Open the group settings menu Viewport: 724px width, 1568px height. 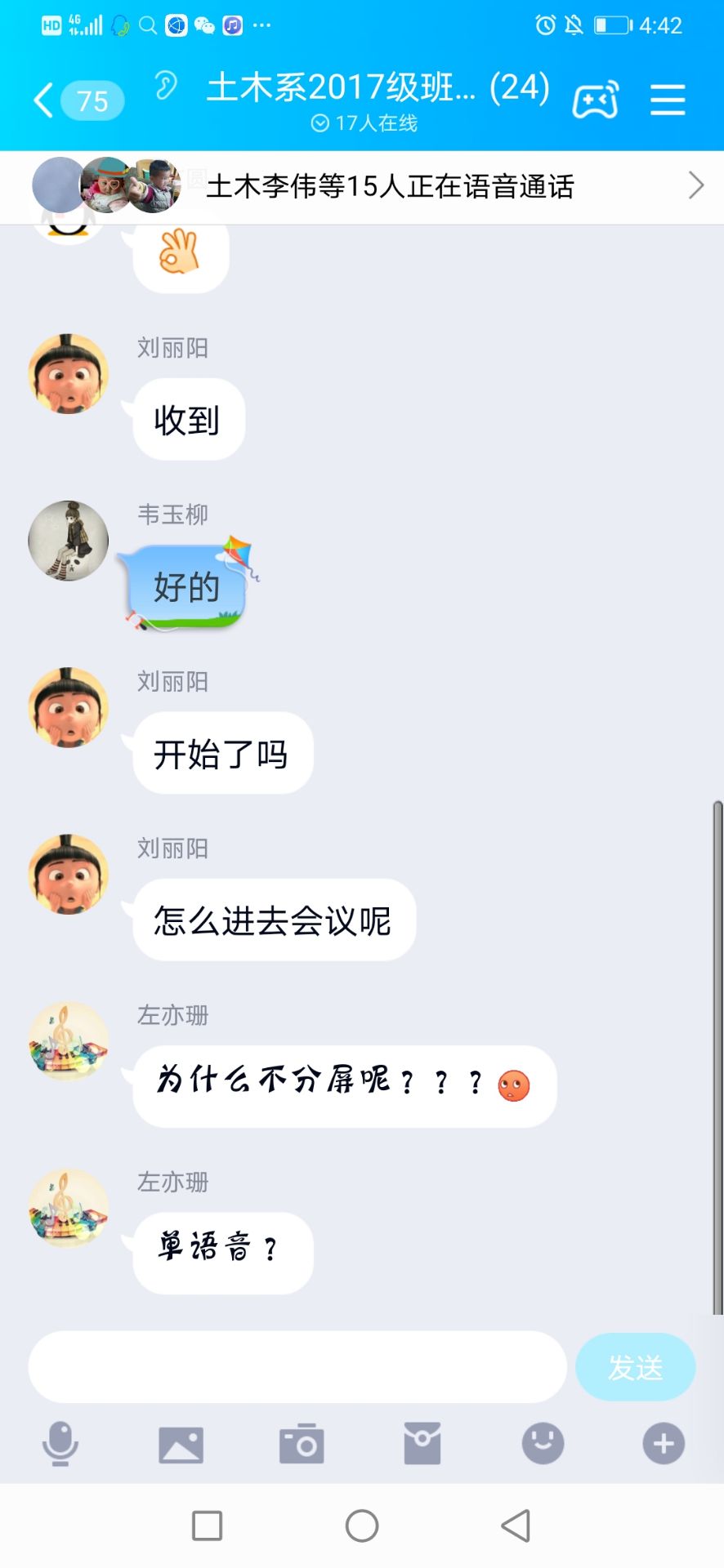click(668, 100)
